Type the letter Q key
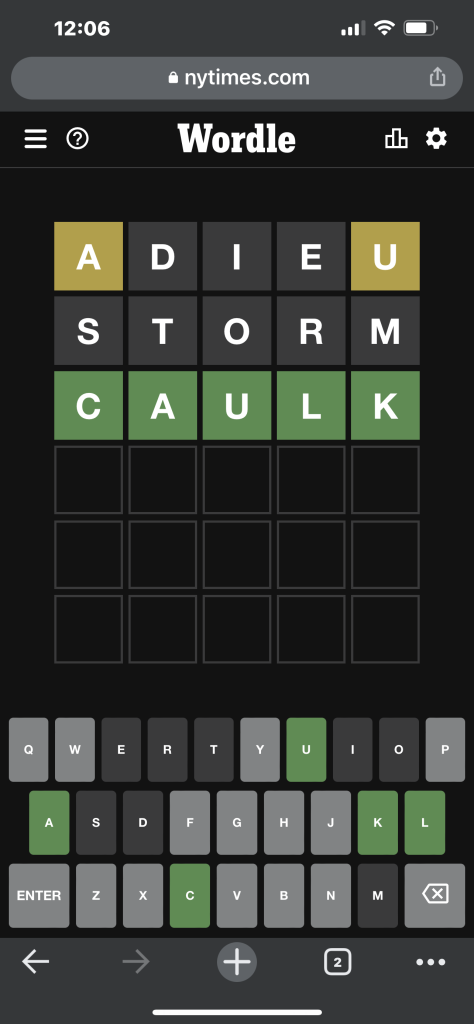The height and width of the screenshot is (1024, 474). tap(29, 750)
